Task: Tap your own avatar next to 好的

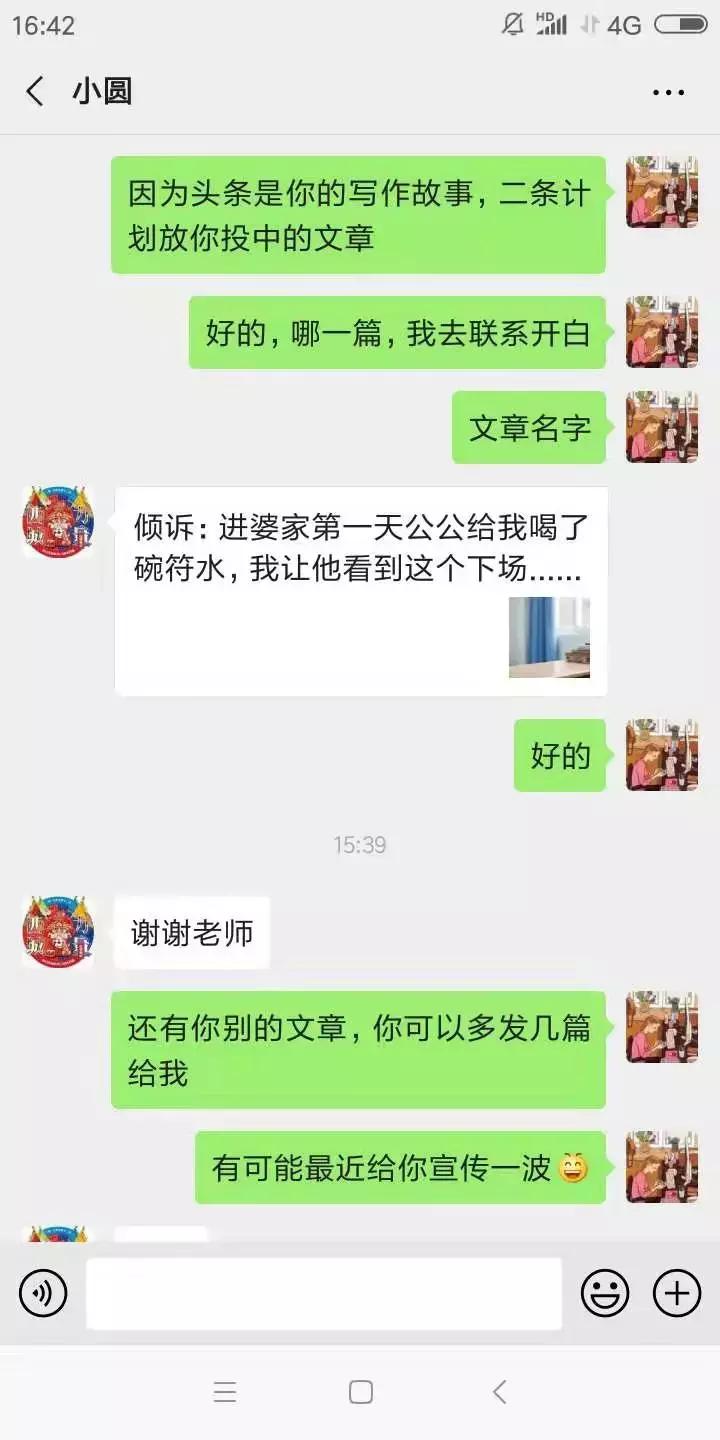Action: 661,755
